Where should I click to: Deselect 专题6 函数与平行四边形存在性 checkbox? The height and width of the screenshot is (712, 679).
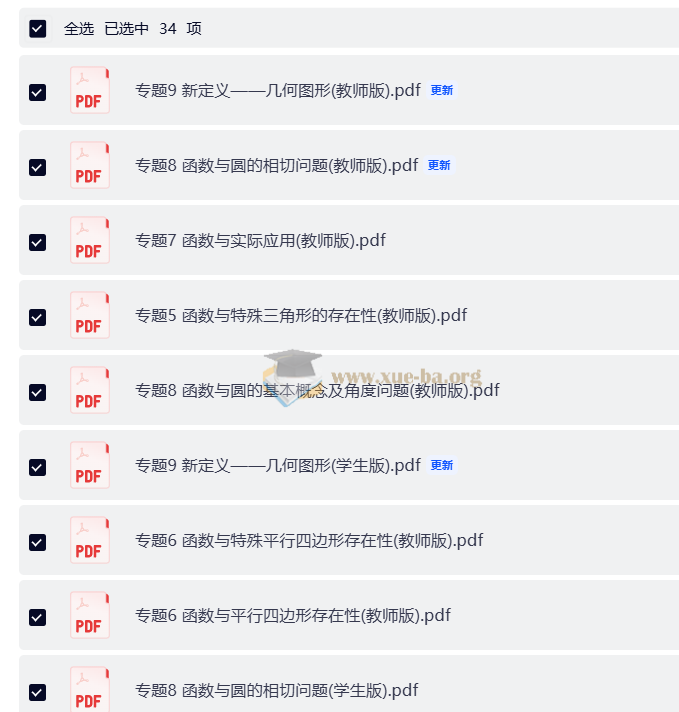point(38,617)
